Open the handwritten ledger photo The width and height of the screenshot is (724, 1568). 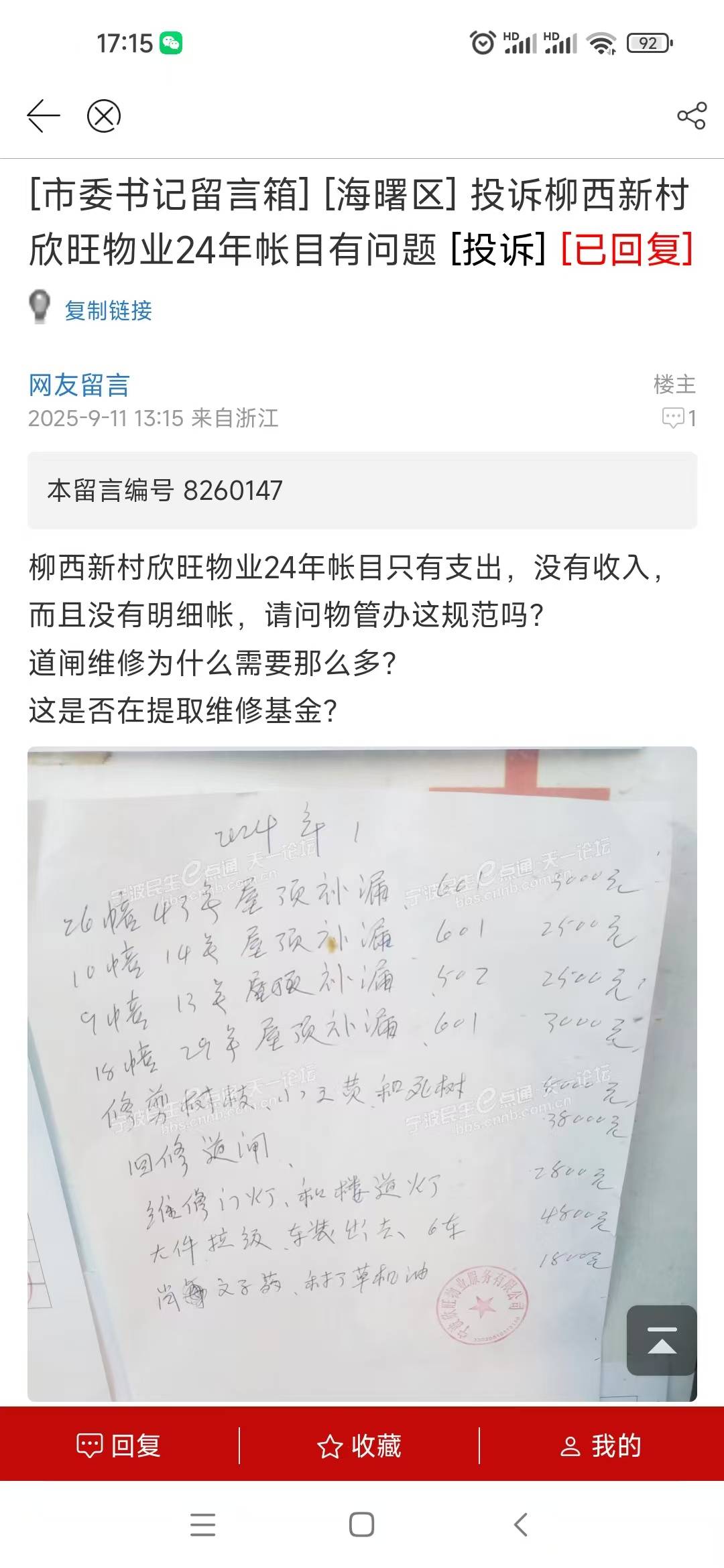[362, 1072]
